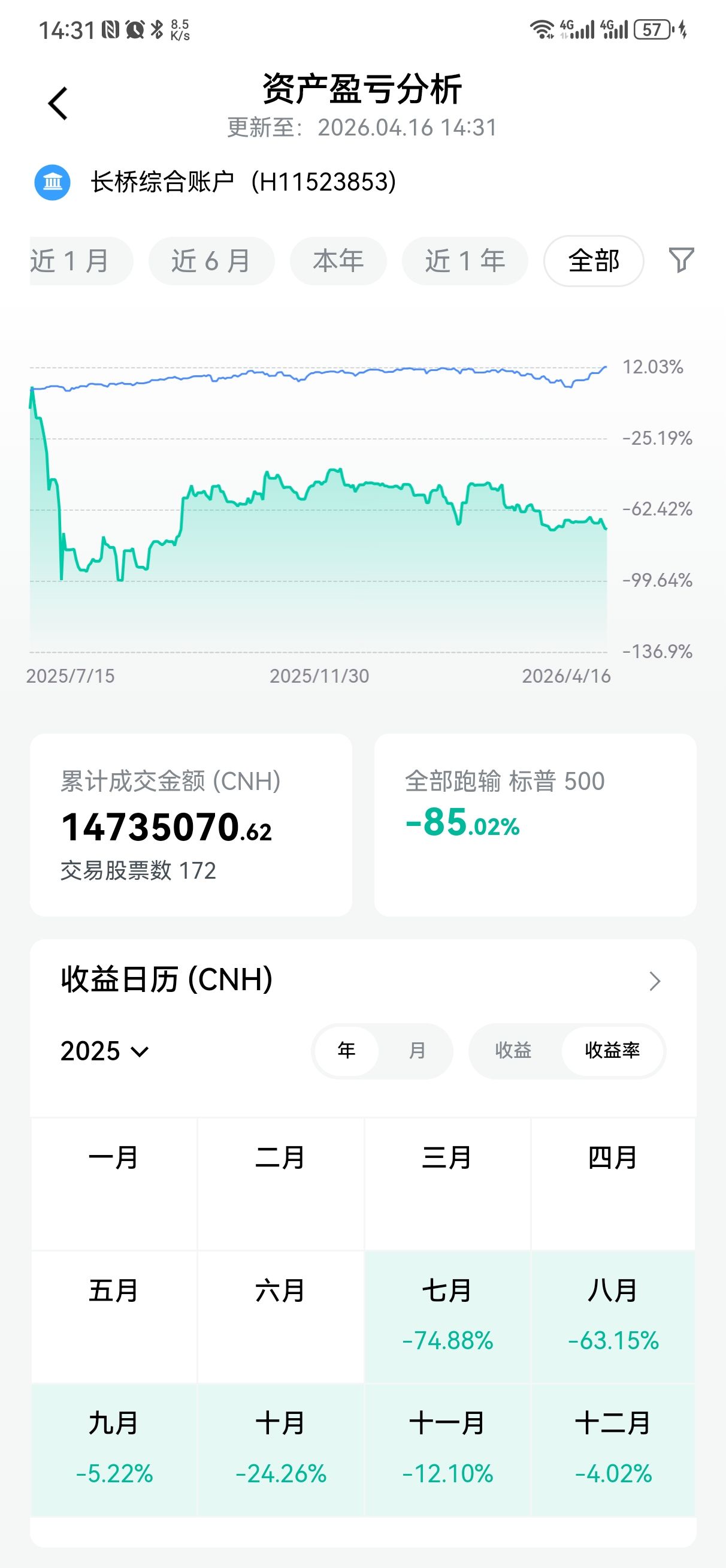Open the filter funnel icon
The width and height of the screenshot is (726, 1568).
tap(681, 261)
